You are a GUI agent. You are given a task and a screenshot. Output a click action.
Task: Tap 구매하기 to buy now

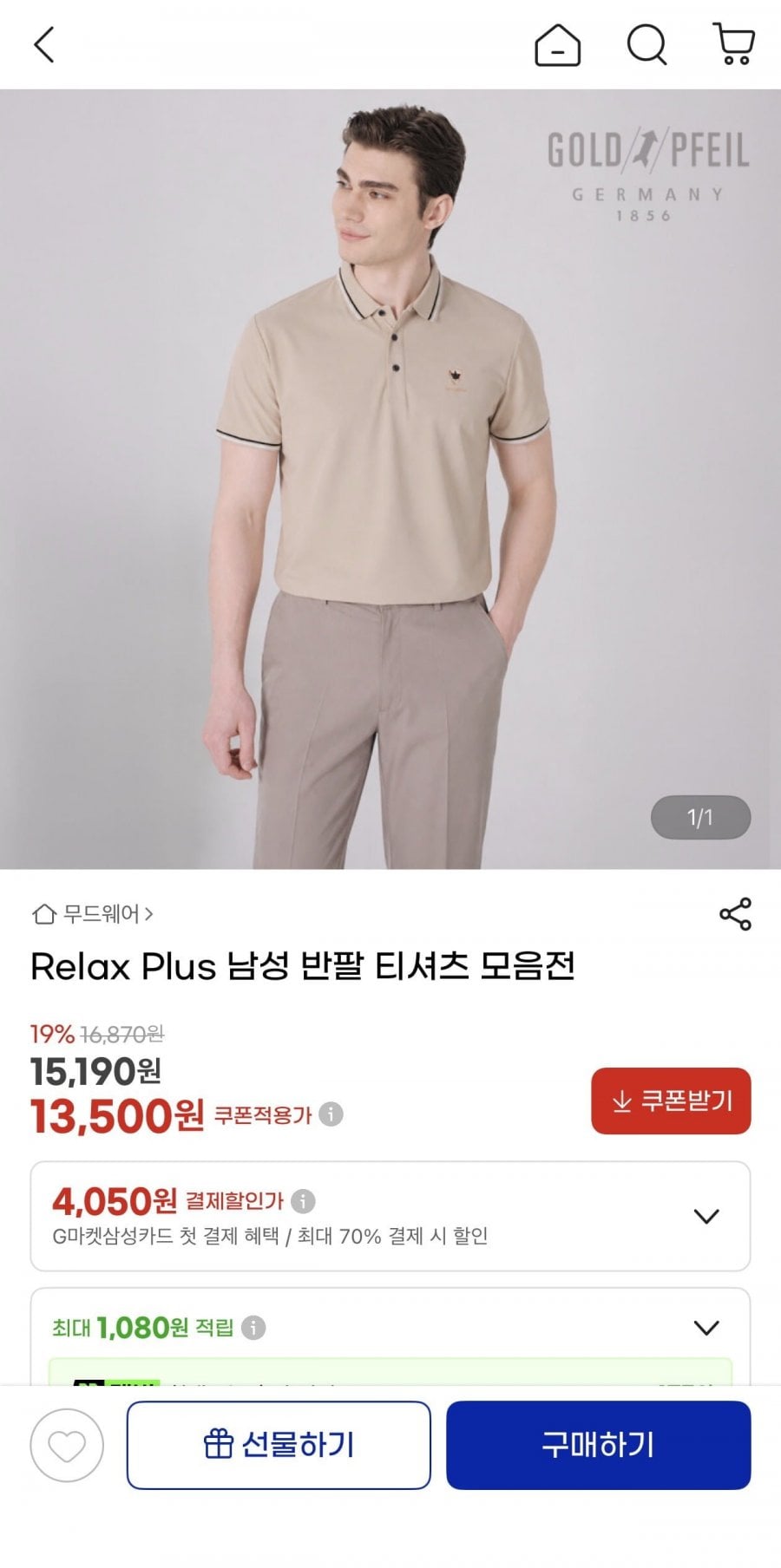coord(598,1445)
